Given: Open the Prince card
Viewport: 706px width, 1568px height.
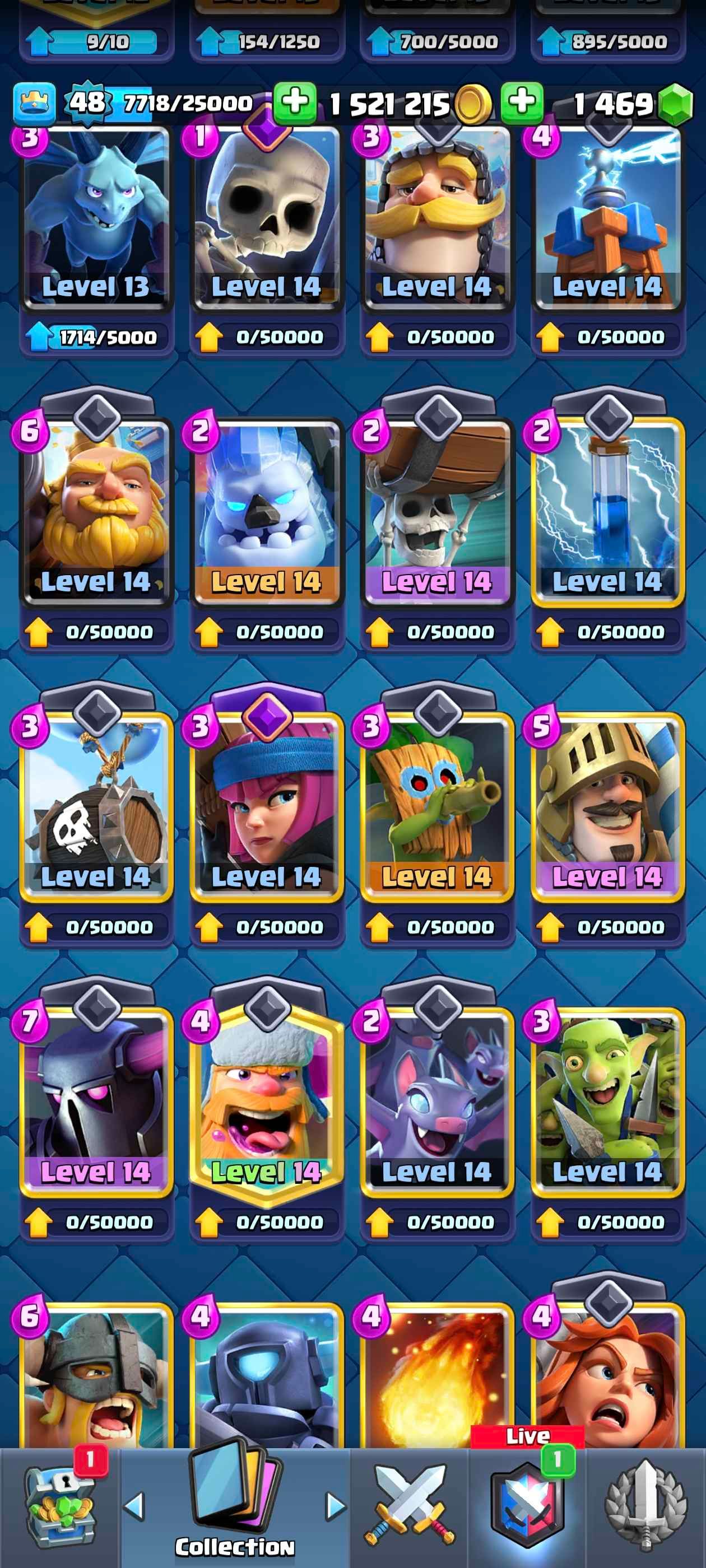Looking at the screenshot, I should point(607,806).
